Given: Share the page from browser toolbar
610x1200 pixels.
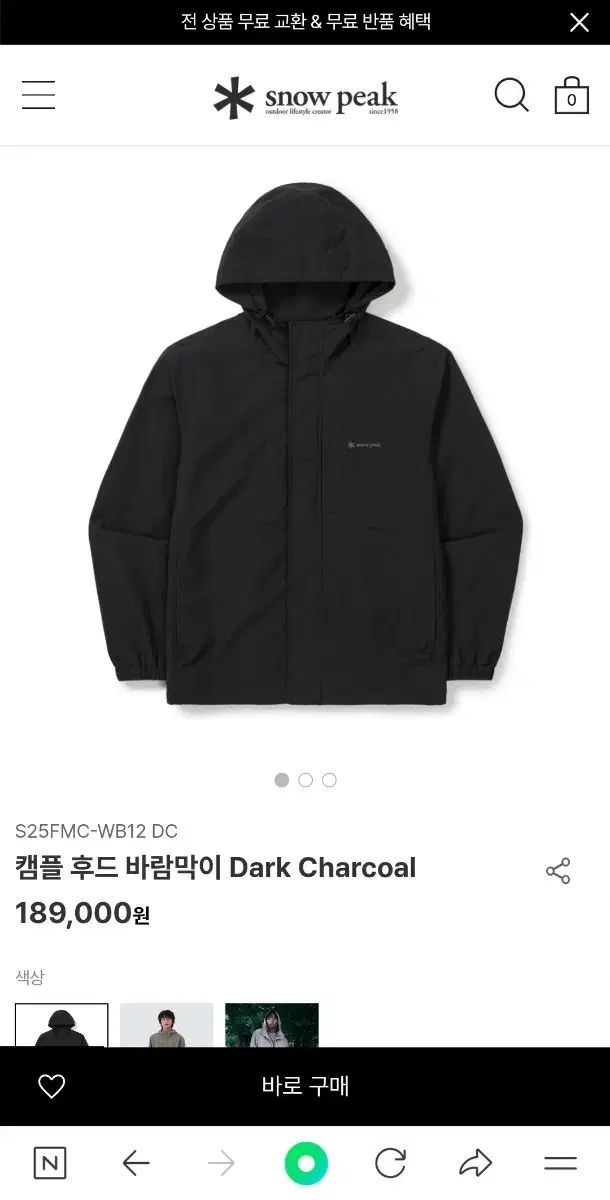Looking at the screenshot, I should (x=475, y=1163).
